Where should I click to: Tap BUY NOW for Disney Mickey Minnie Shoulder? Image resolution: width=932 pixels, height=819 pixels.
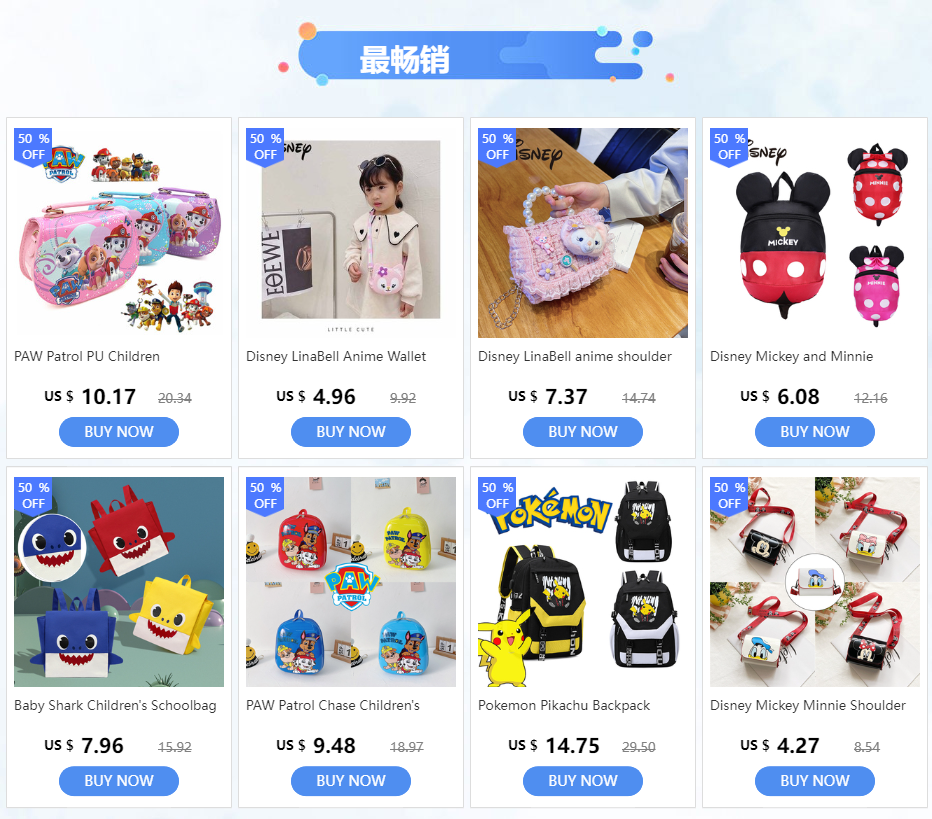coord(815,781)
